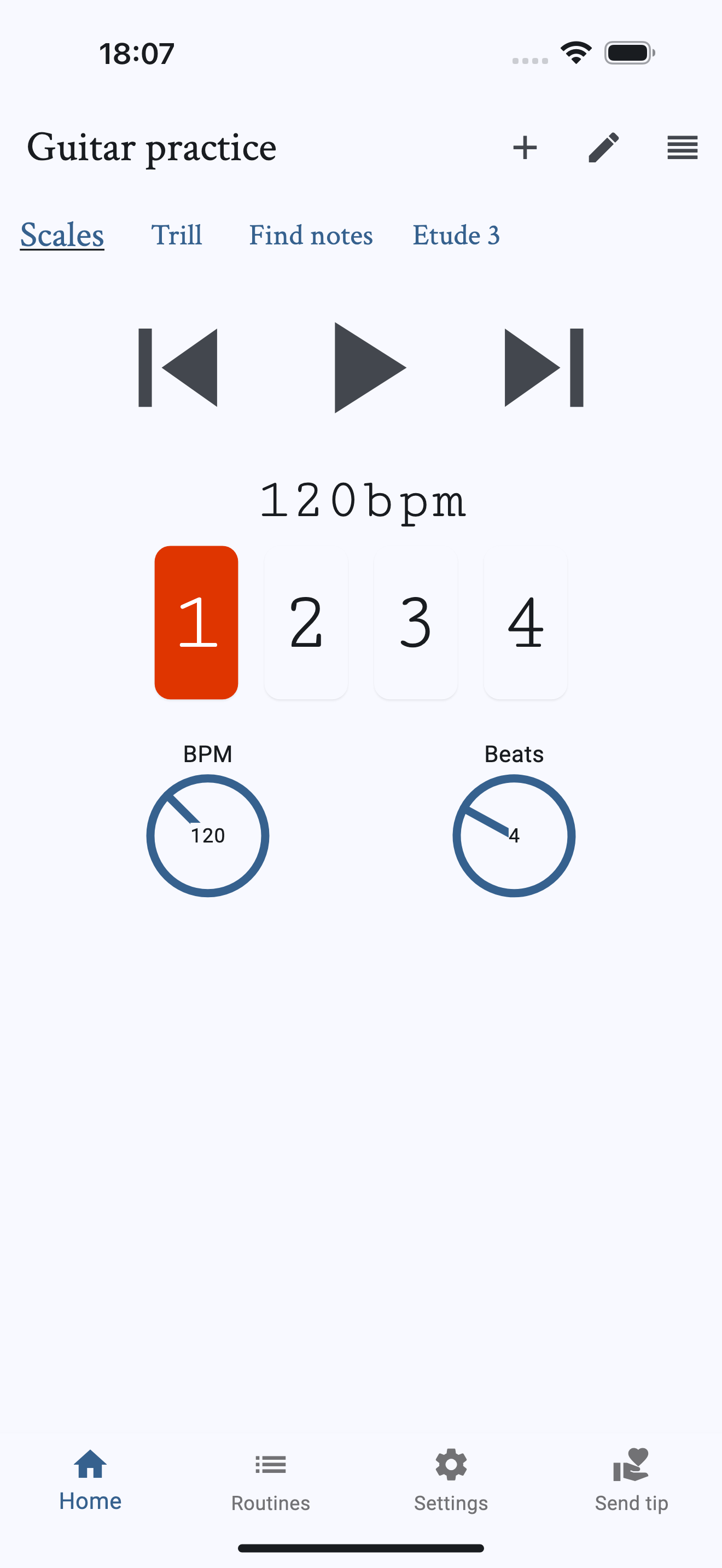Viewport: 722px width, 1568px height.
Task: Open the pencil edit icon
Action: click(x=603, y=147)
